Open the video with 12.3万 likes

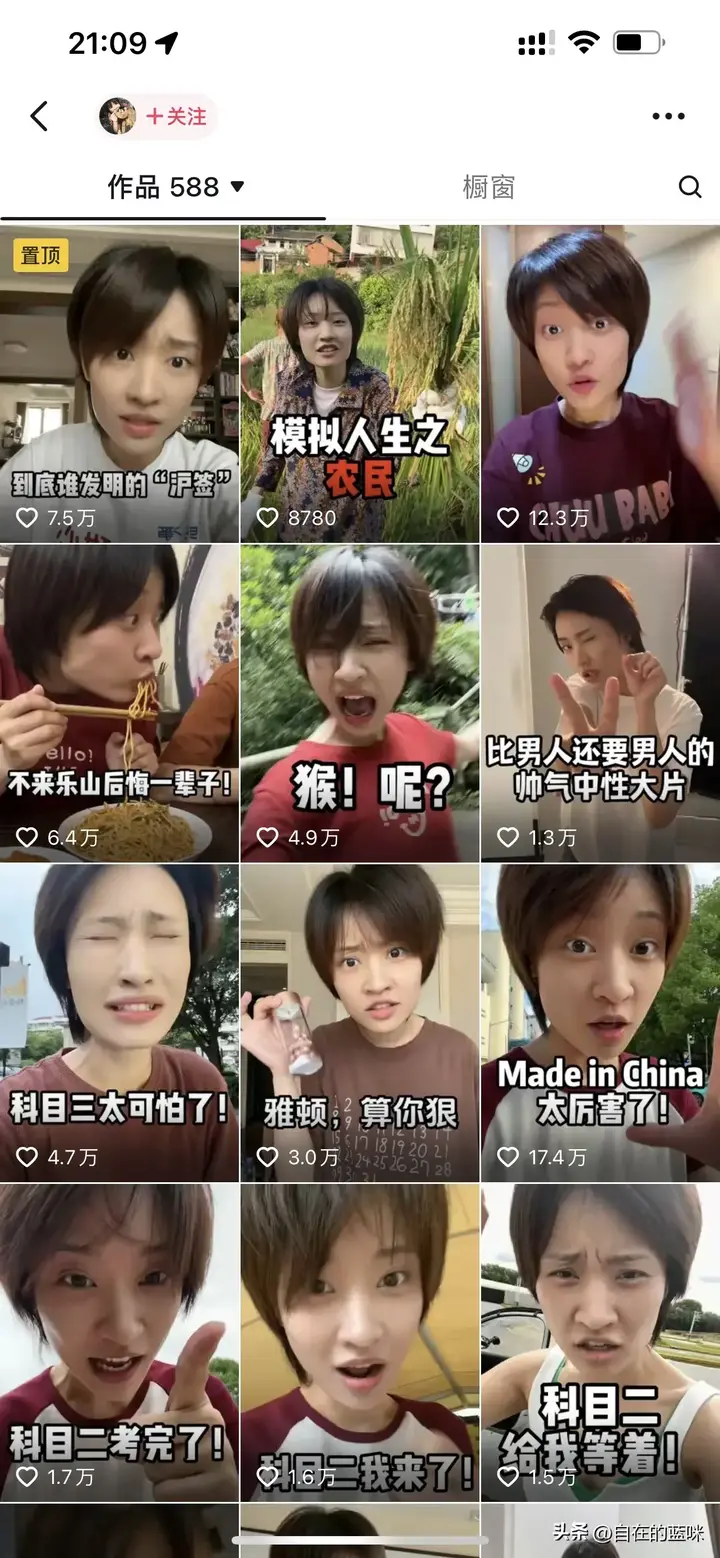[x=601, y=383]
